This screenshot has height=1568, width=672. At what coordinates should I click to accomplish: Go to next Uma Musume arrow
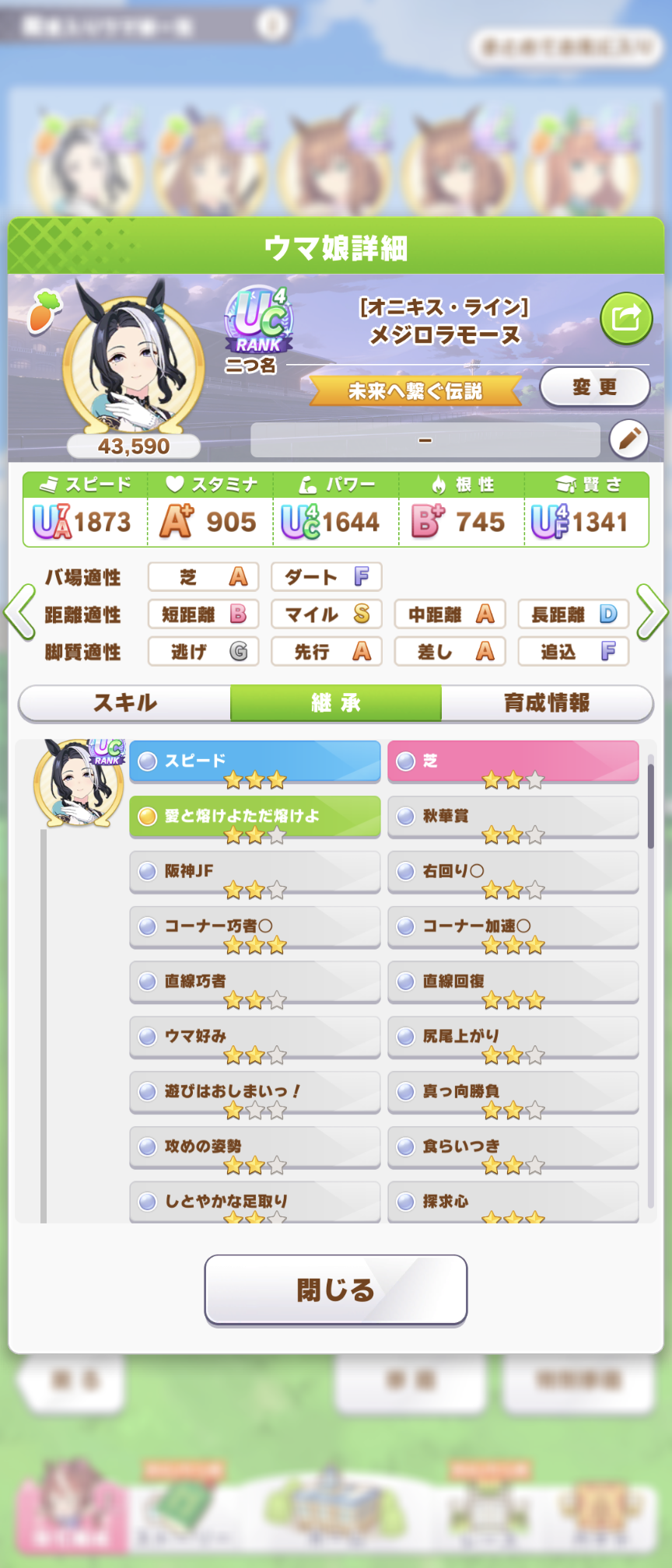652,613
